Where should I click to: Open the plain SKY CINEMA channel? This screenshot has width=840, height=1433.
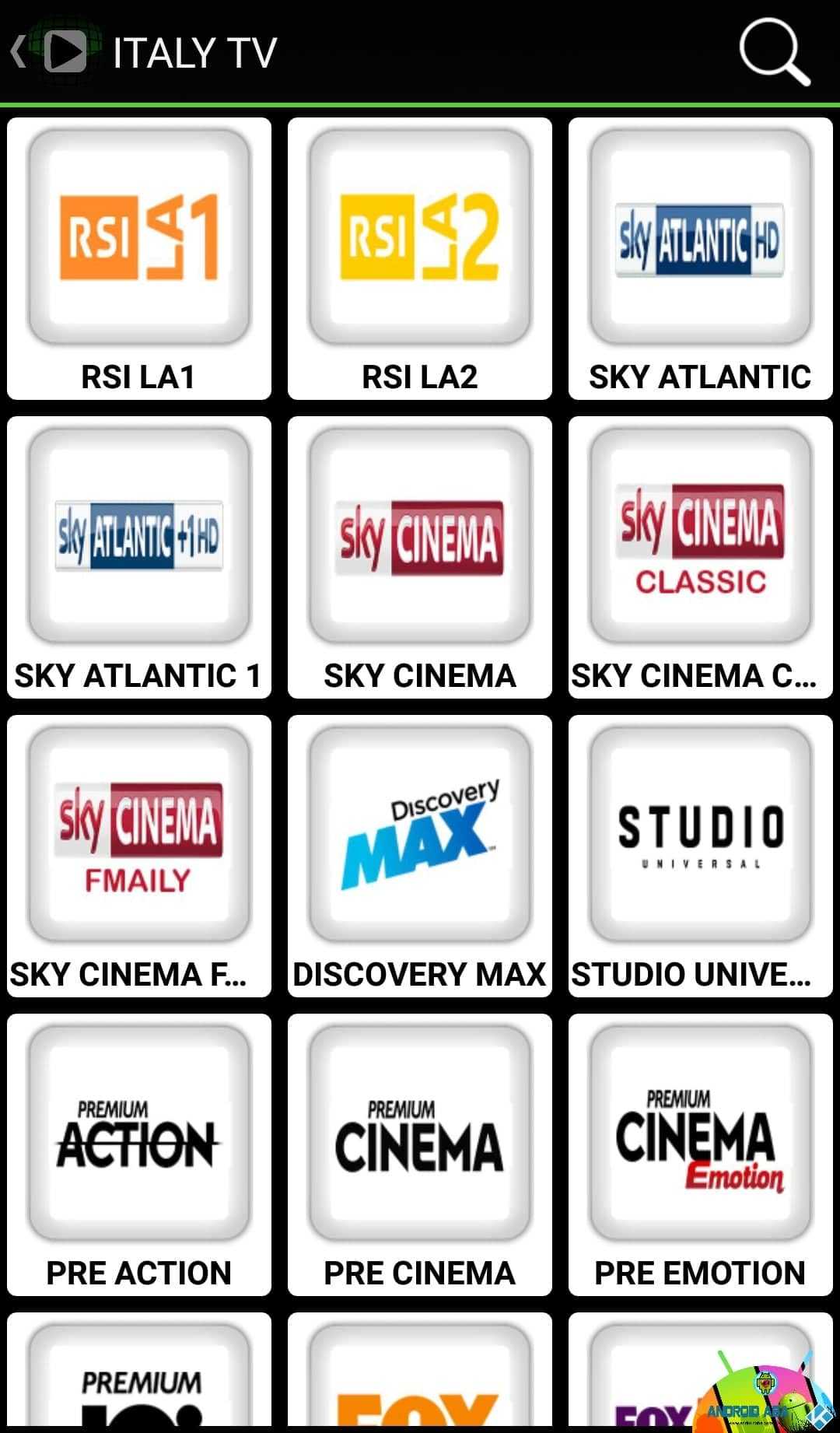pos(420,557)
